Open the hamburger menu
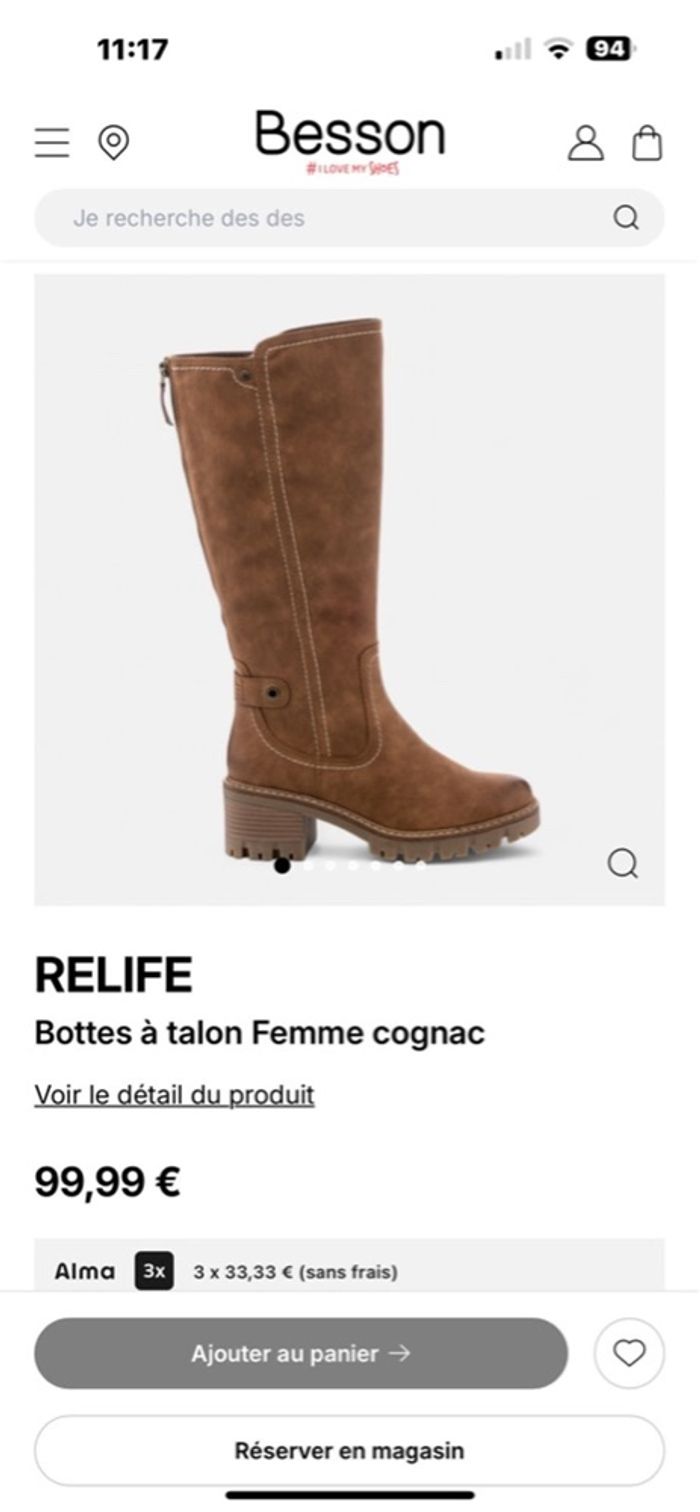700x1512 pixels. tap(52, 142)
